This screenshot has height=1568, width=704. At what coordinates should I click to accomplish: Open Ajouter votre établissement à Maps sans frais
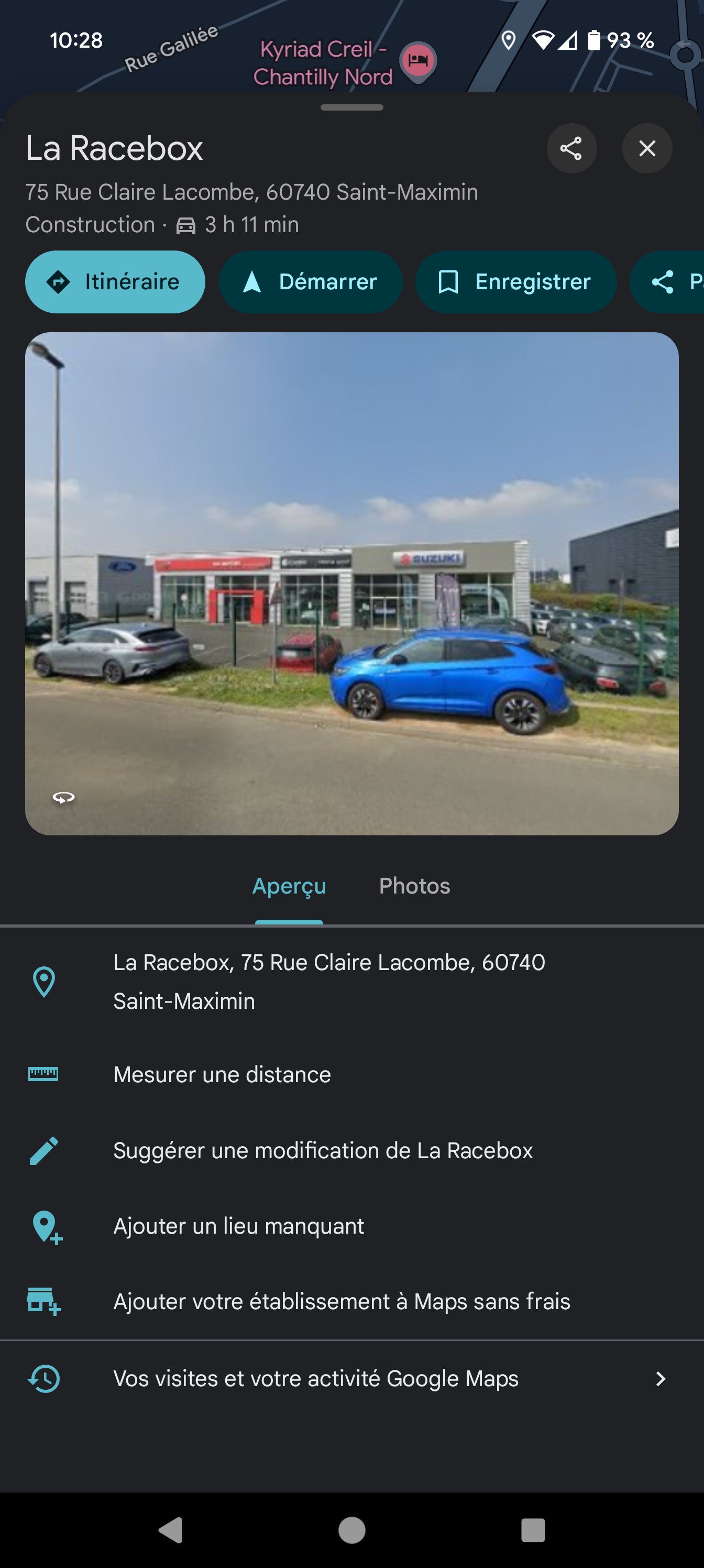[x=342, y=1301]
